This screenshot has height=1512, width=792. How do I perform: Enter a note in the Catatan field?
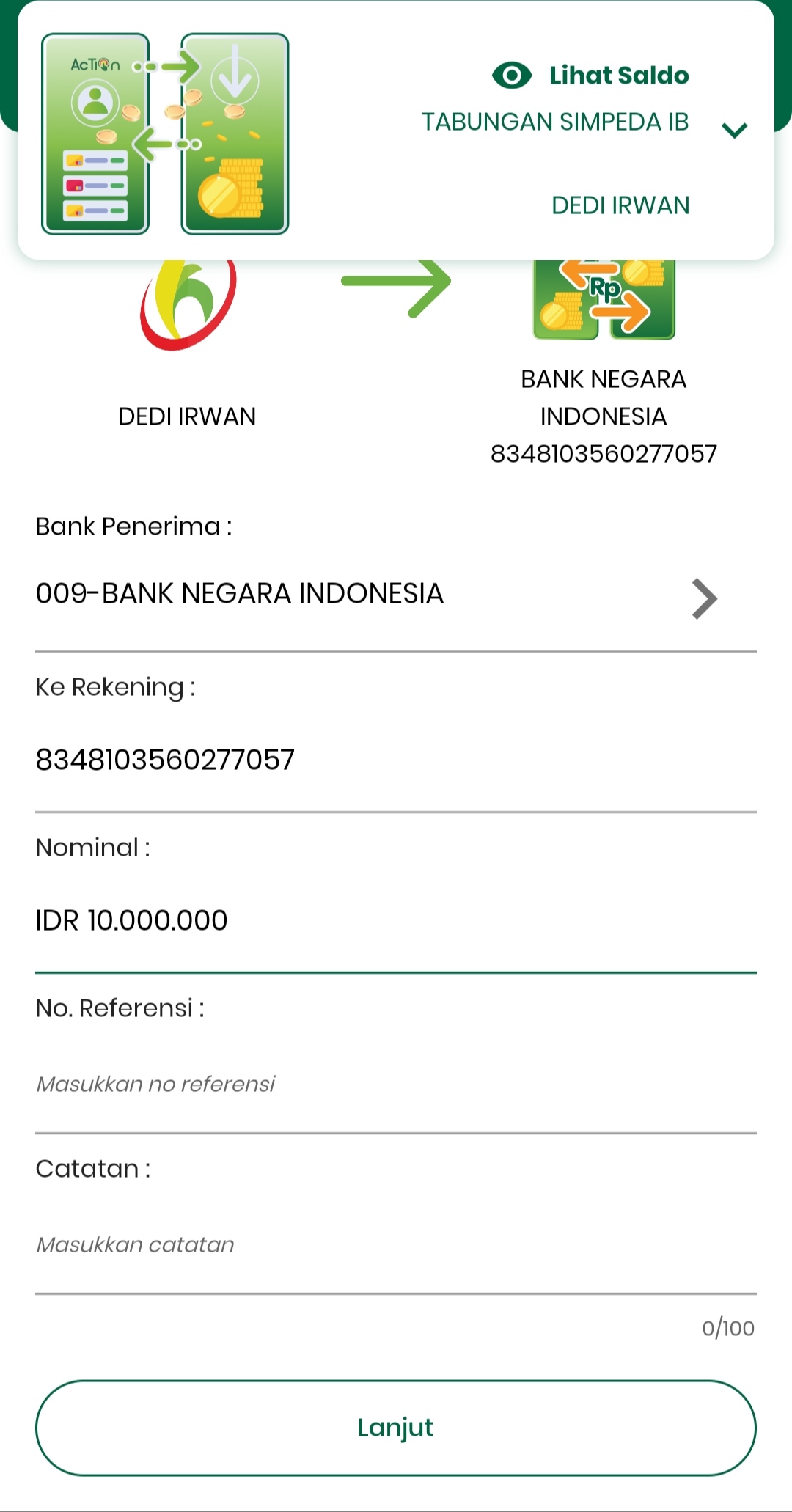(x=396, y=1244)
